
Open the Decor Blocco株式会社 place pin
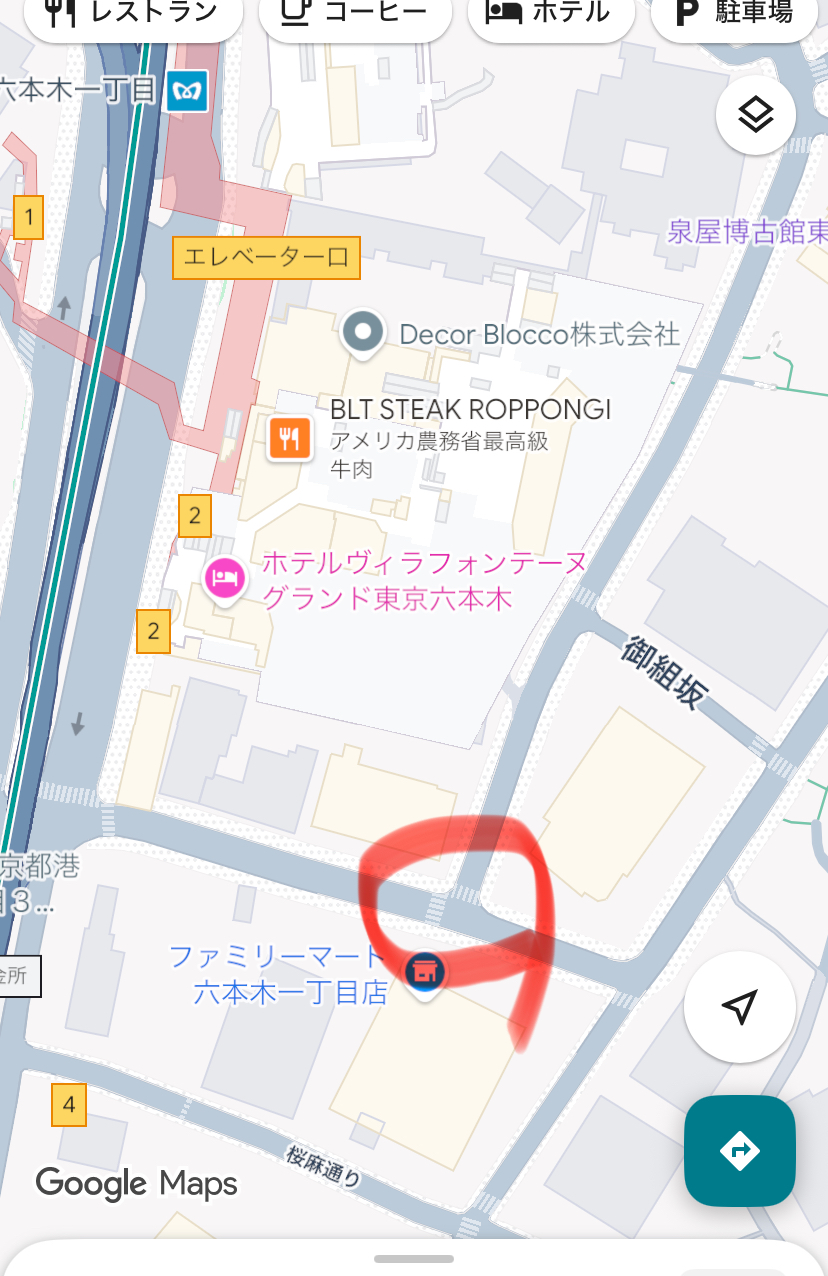tap(364, 333)
